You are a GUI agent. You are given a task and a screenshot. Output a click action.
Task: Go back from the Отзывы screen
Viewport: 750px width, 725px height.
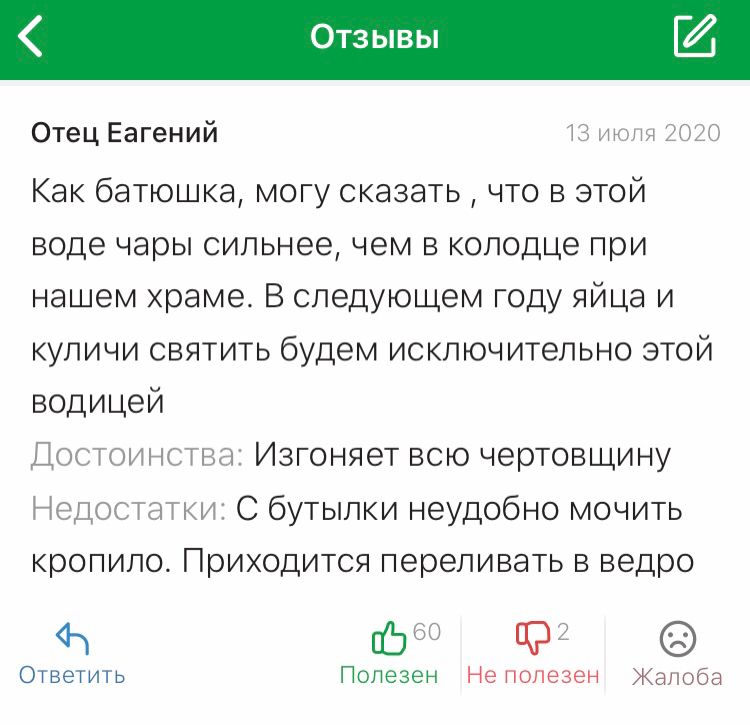32,38
